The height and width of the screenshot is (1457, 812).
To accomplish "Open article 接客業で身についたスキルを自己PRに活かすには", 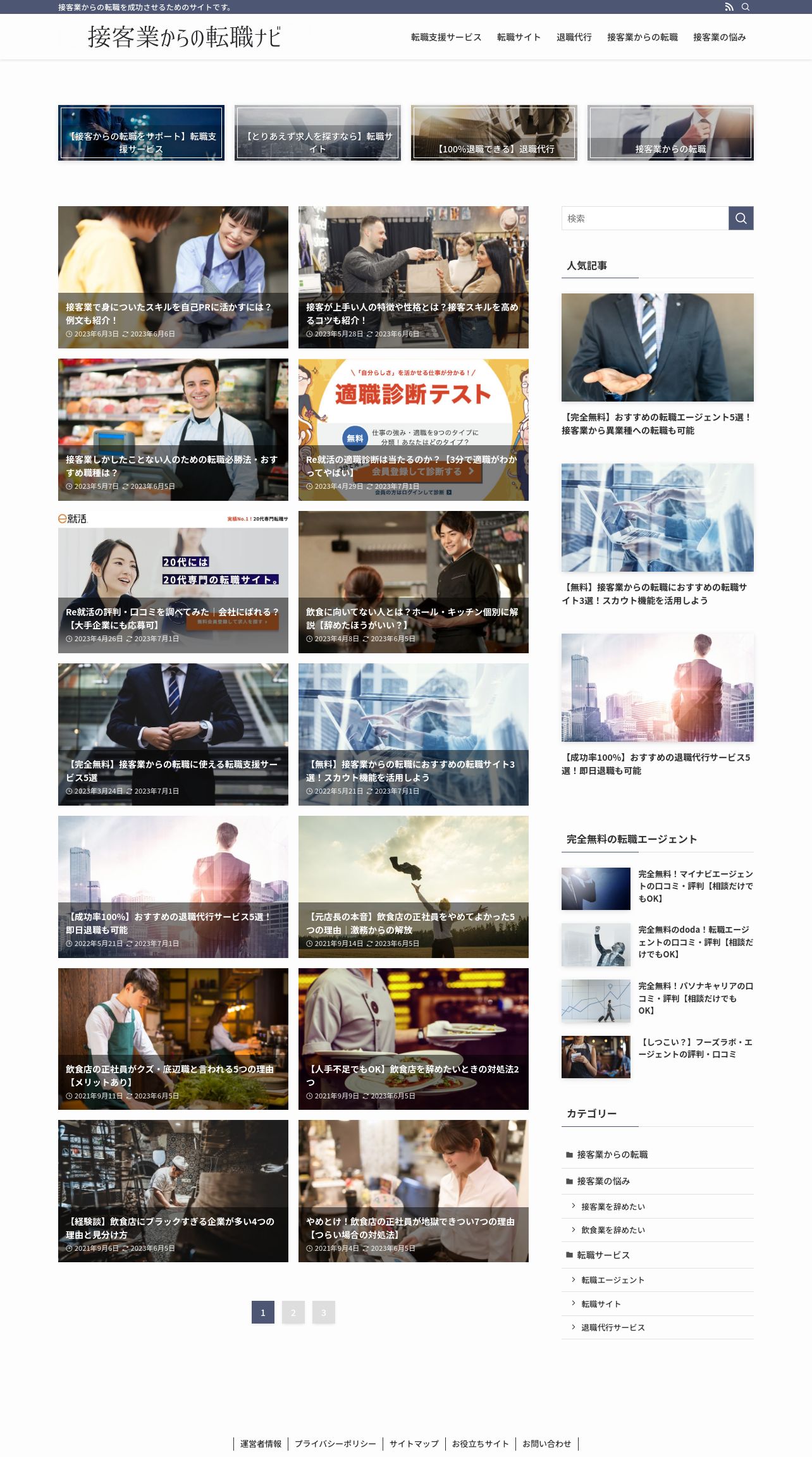I will (x=173, y=277).
